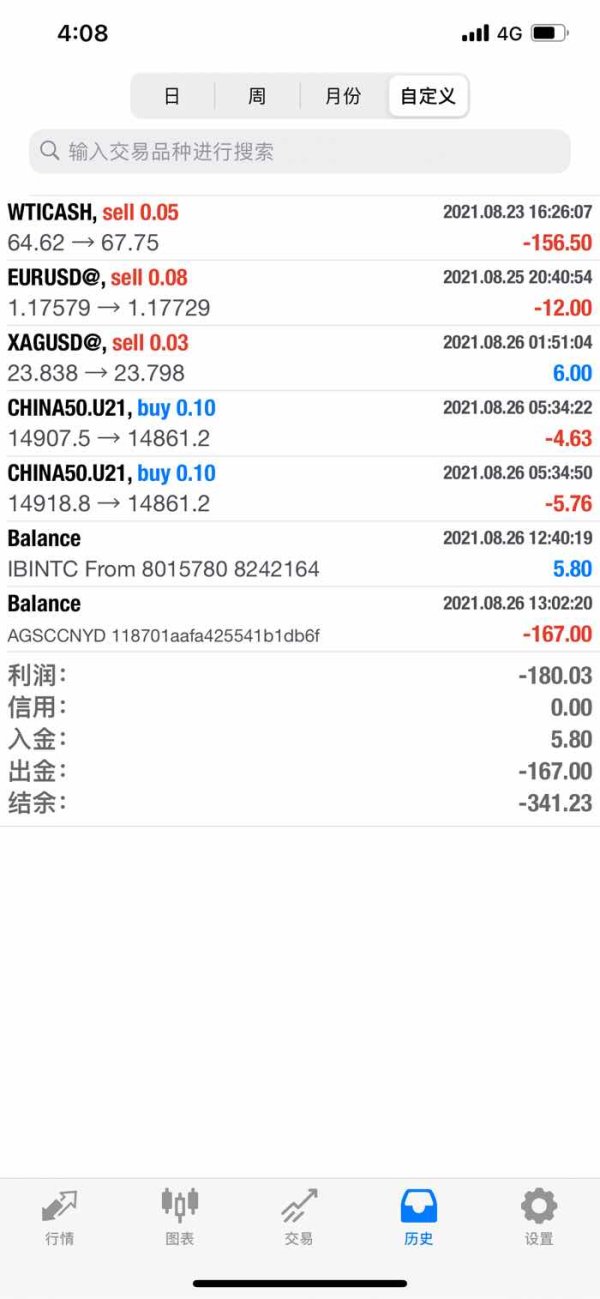Open CHINA50.U21 trade from 05:34:50
This screenshot has height=1299, width=600.
300,488
